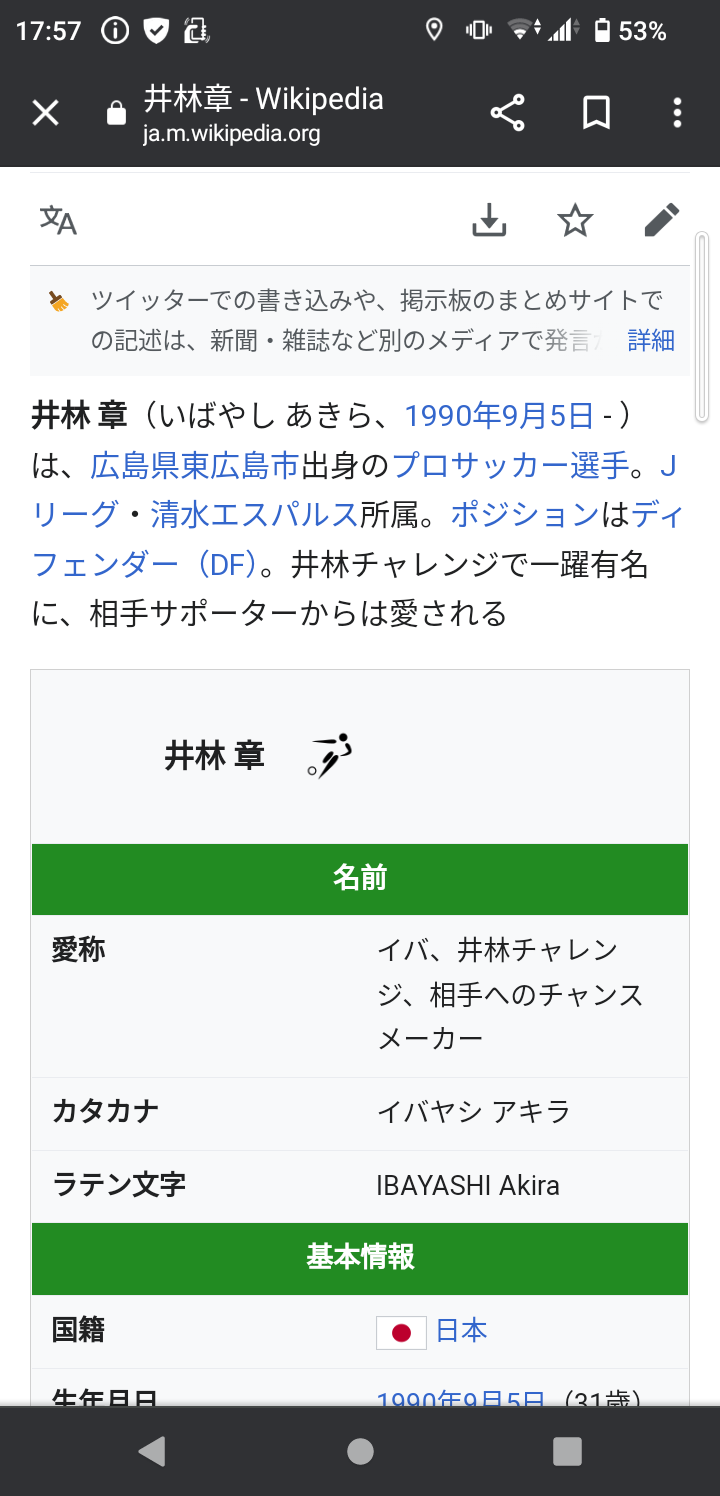
Task: Open the 清水エスパルス link
Action: tap(254, 515)
